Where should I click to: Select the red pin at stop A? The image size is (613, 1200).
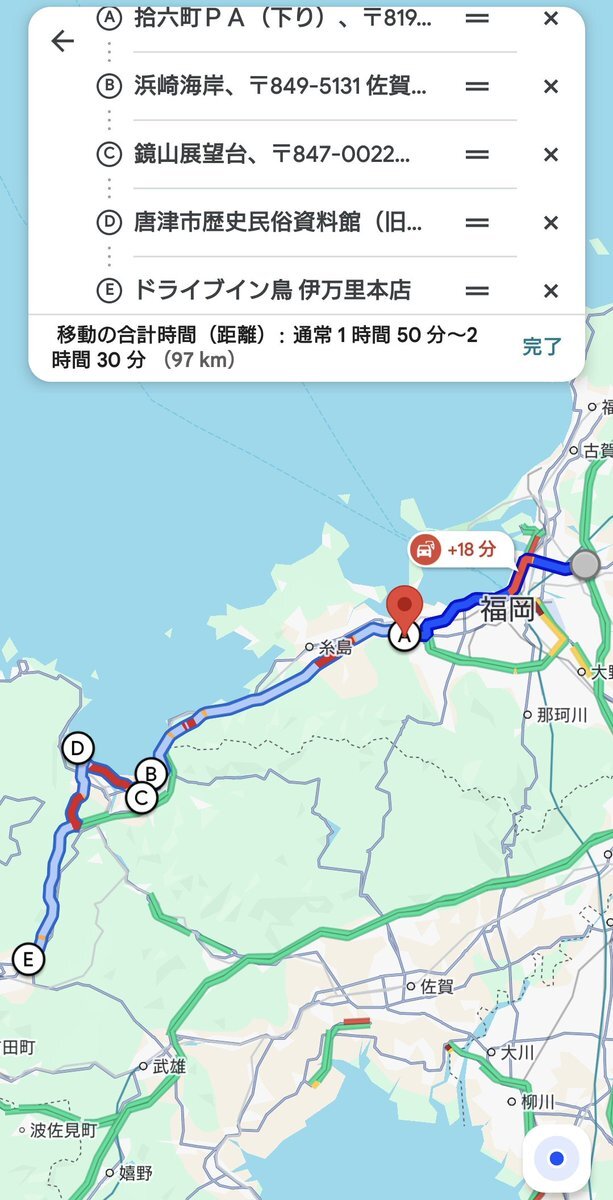[405, 606]
